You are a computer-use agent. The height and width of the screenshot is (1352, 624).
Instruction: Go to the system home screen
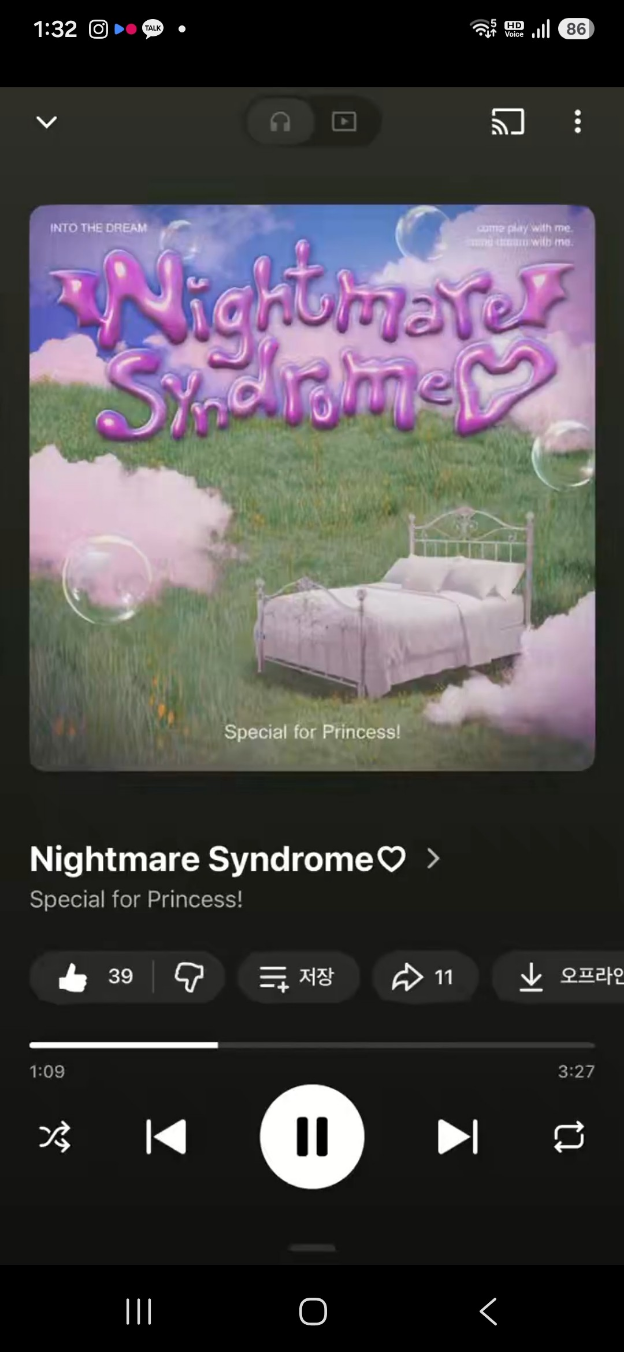tap(313, 1311)
